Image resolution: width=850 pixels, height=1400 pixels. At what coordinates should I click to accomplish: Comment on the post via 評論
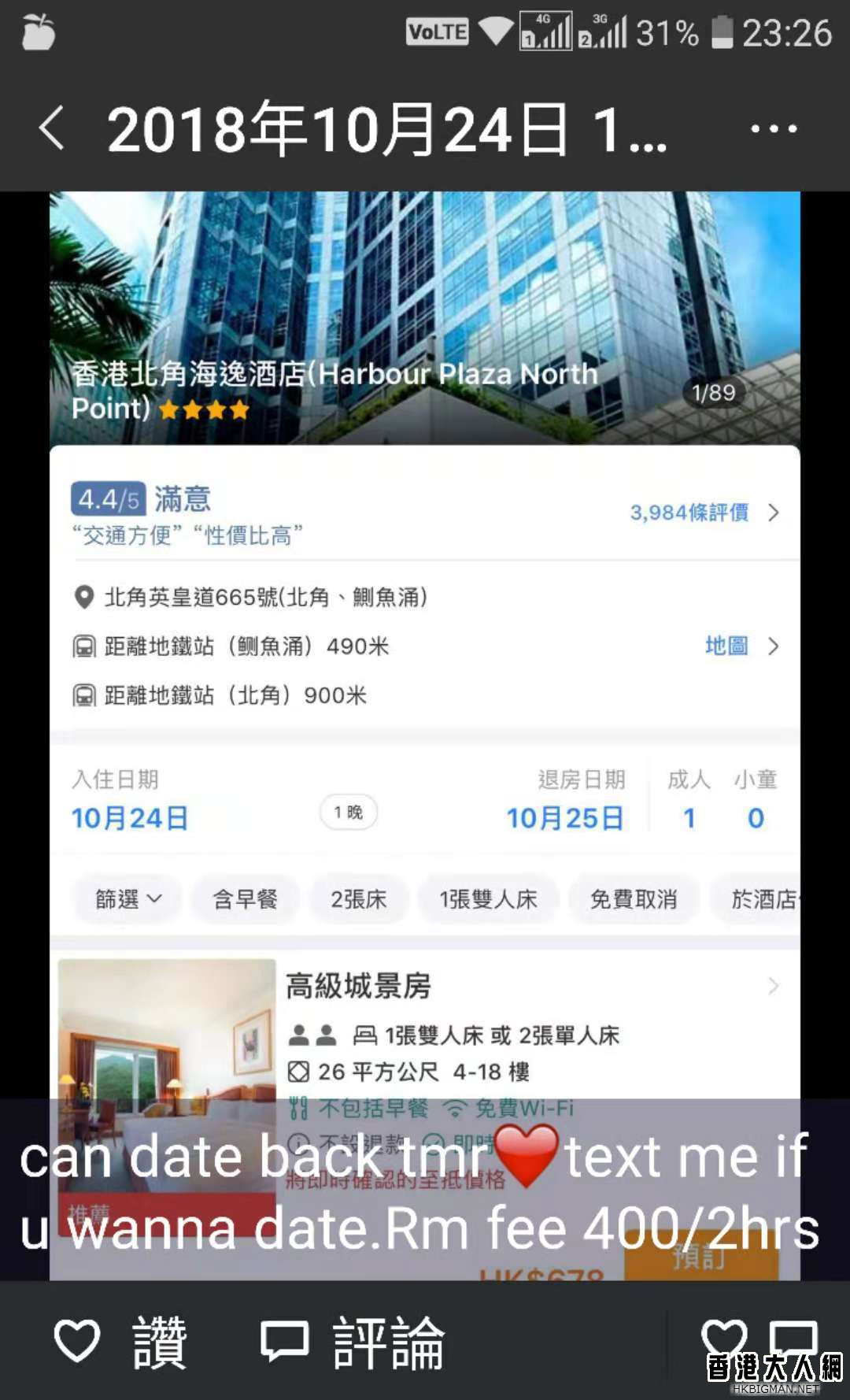[x=353, y=1341]
